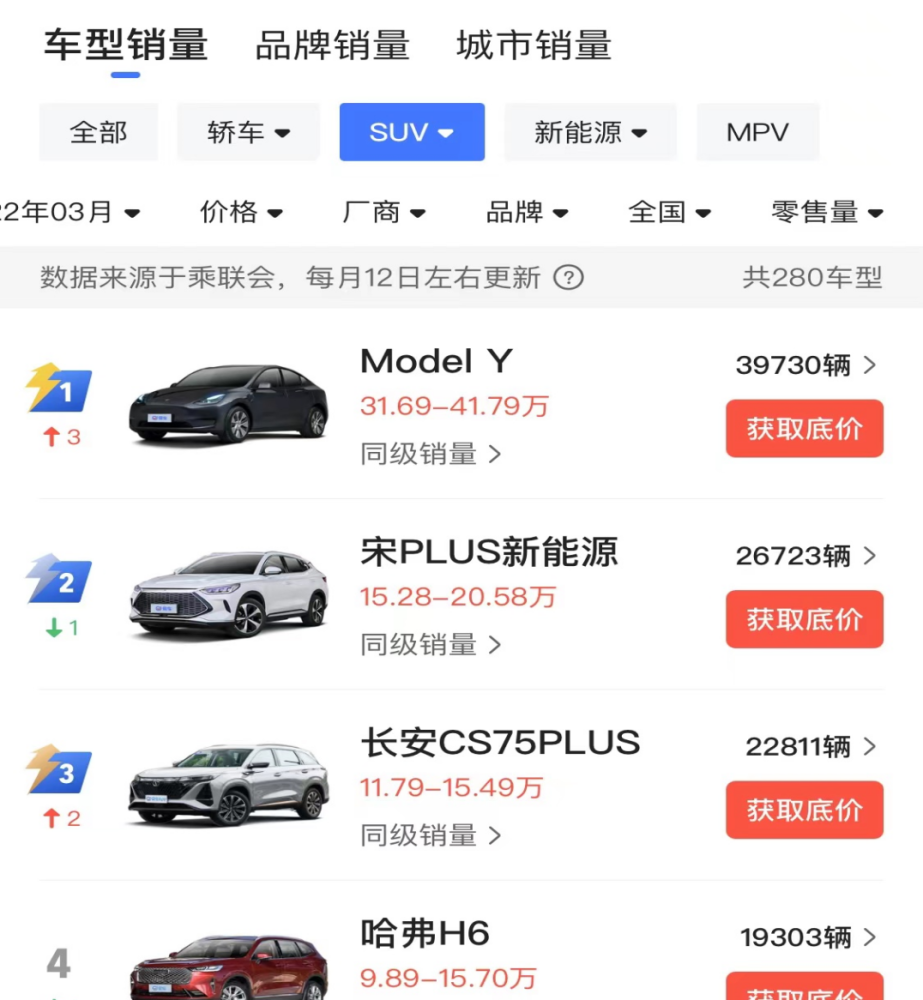The height and width of the screenshot is (1000, 923).
Task: Open the 全国 region dropdown
Action: [x=669, y=212]
